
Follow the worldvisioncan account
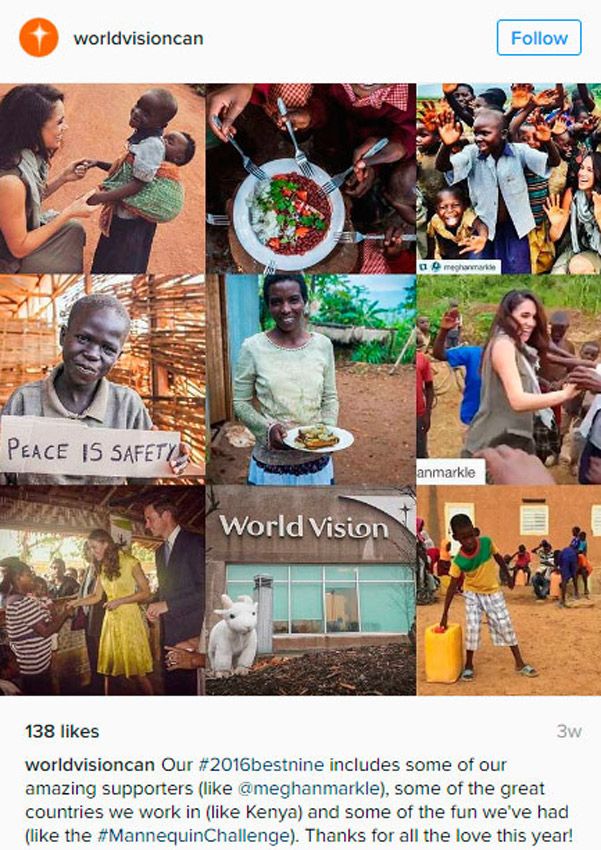click(x=539, y=38)
